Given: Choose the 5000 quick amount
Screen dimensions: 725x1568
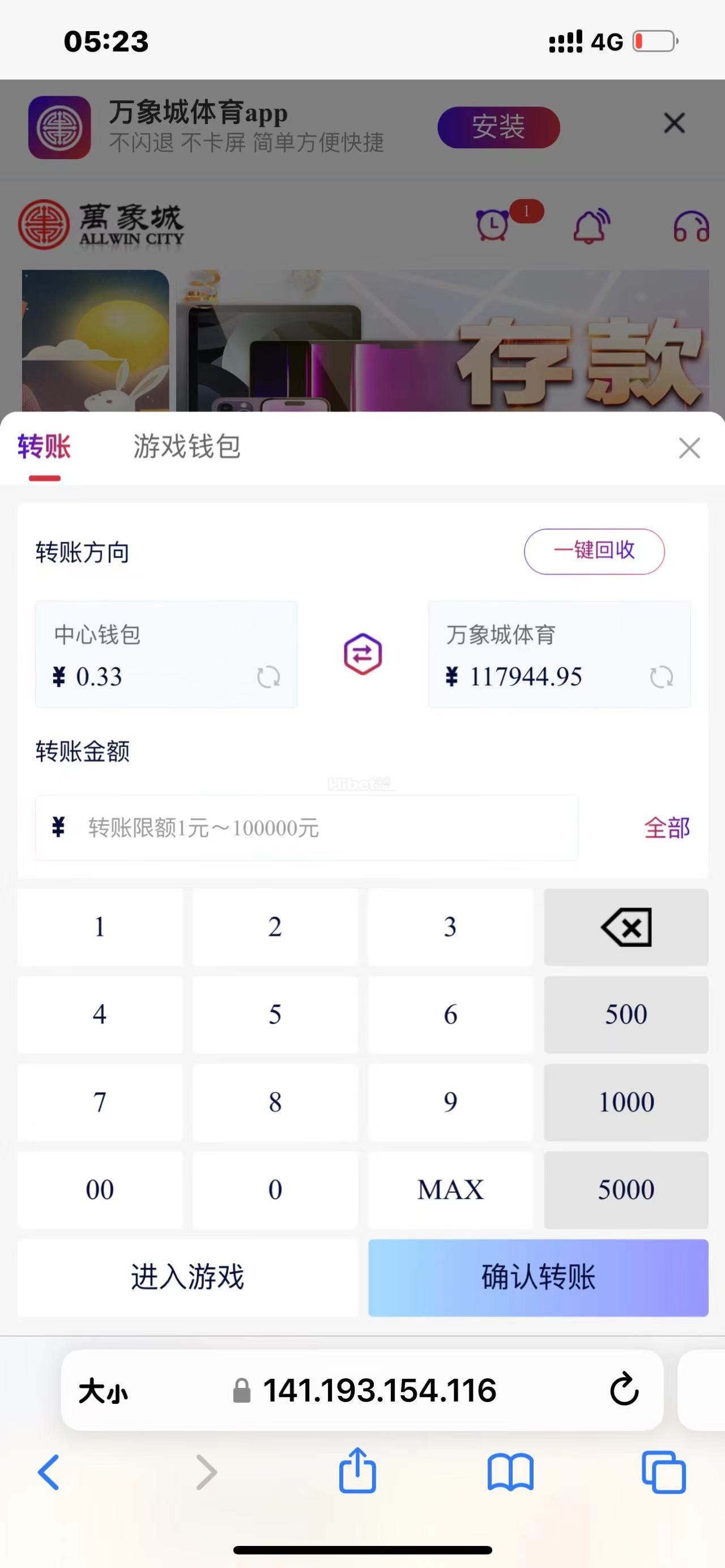Looking at the screenshot, I should (x=626, y=1190).
